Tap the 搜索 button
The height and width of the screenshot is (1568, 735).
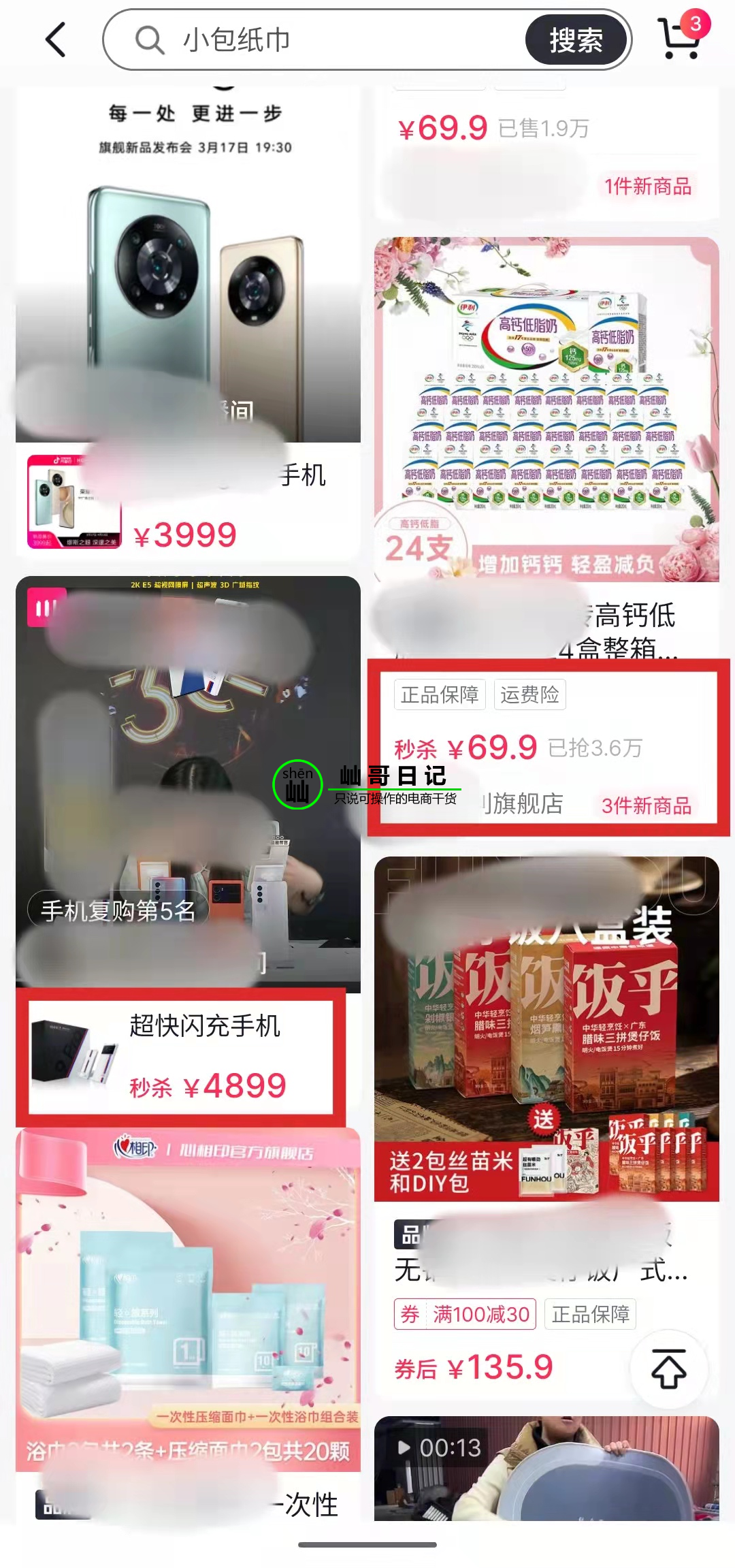(x=576, y=40)
